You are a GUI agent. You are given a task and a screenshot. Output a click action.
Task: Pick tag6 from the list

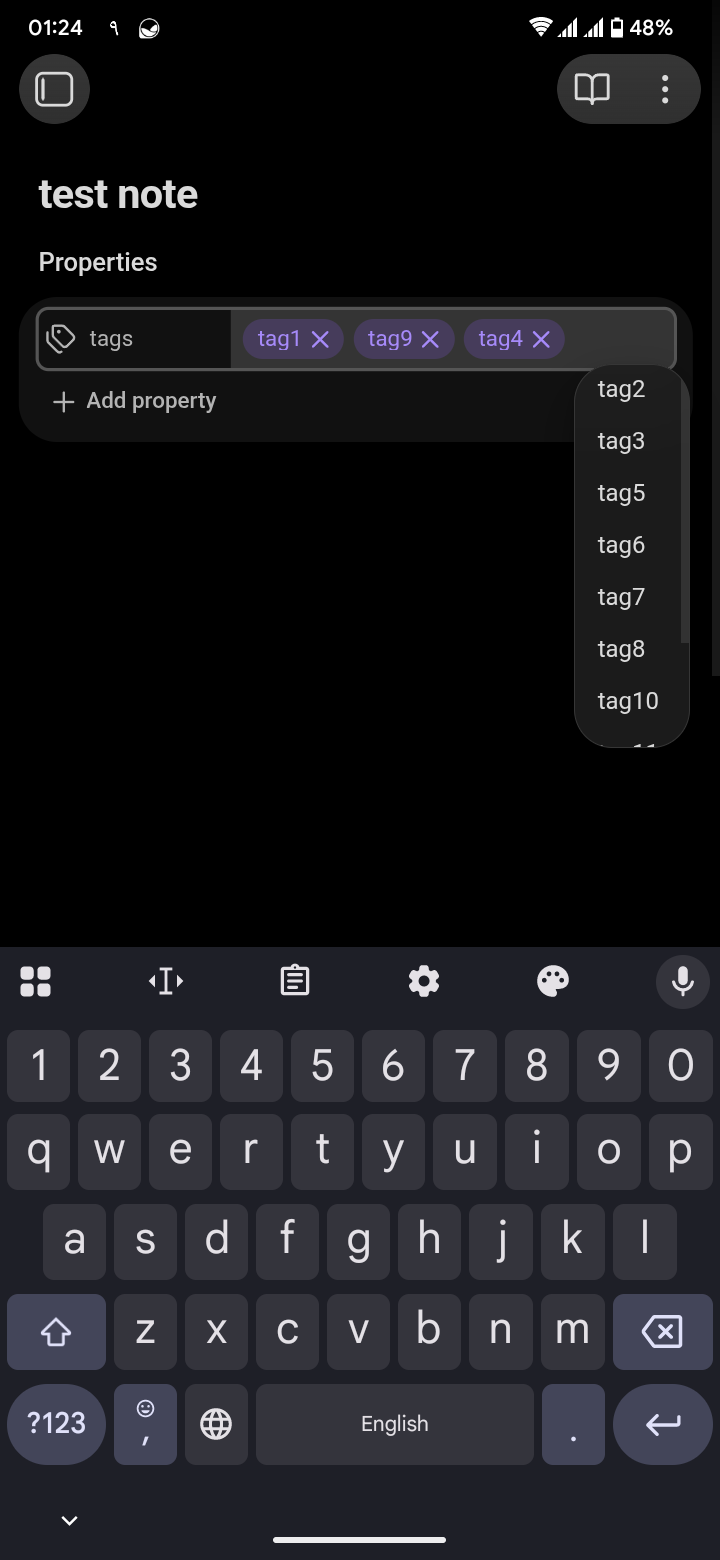tap(621, 545)
